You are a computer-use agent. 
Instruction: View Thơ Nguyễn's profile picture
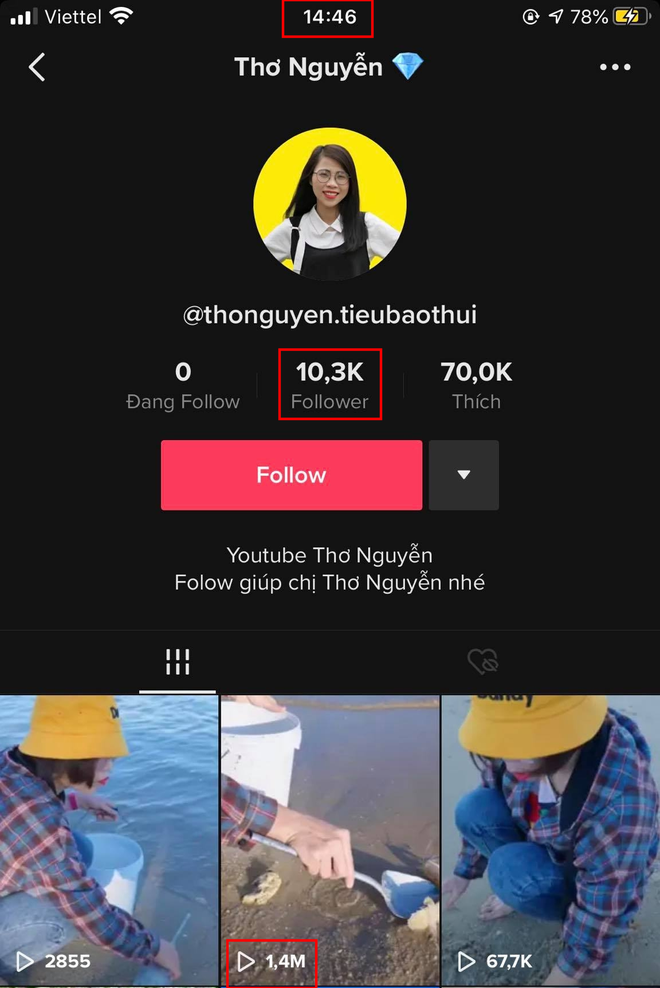[330, 204]
